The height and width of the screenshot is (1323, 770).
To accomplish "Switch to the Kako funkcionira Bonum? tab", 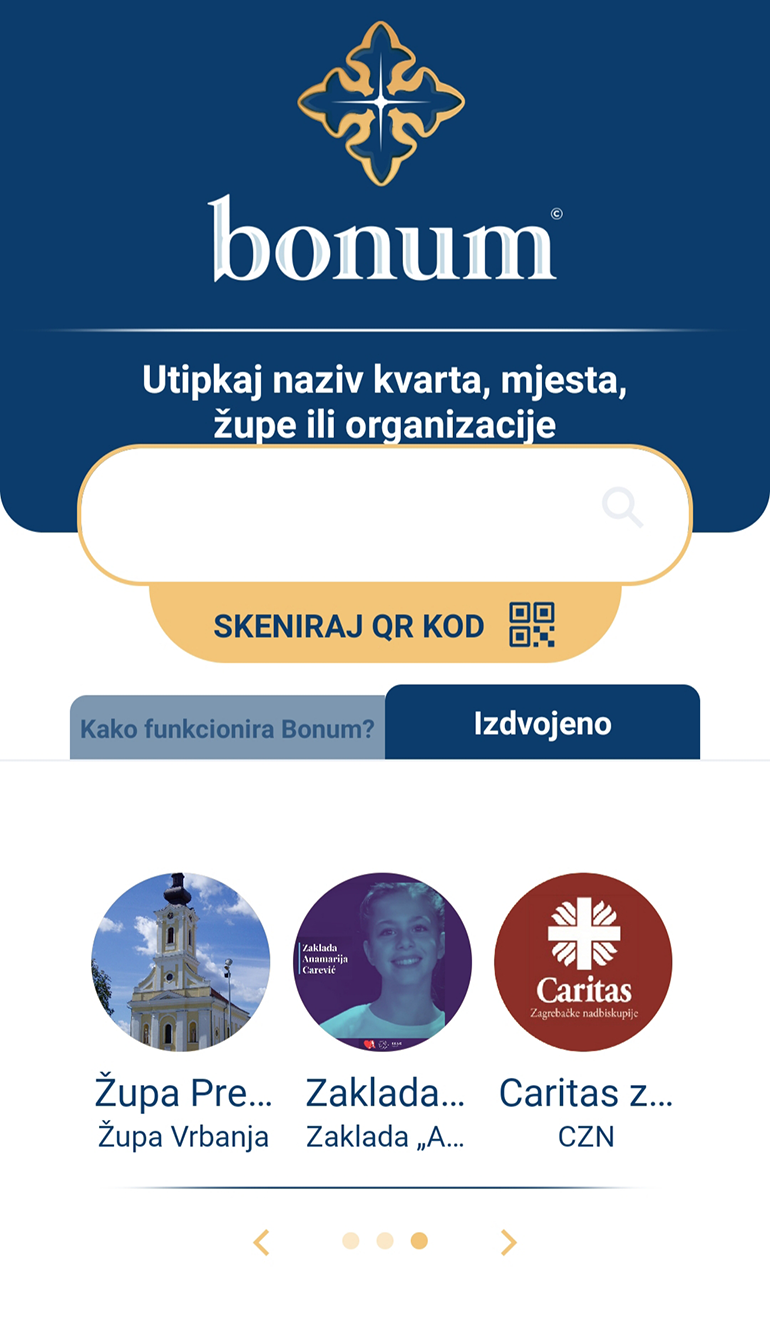I will pos(227,728).
